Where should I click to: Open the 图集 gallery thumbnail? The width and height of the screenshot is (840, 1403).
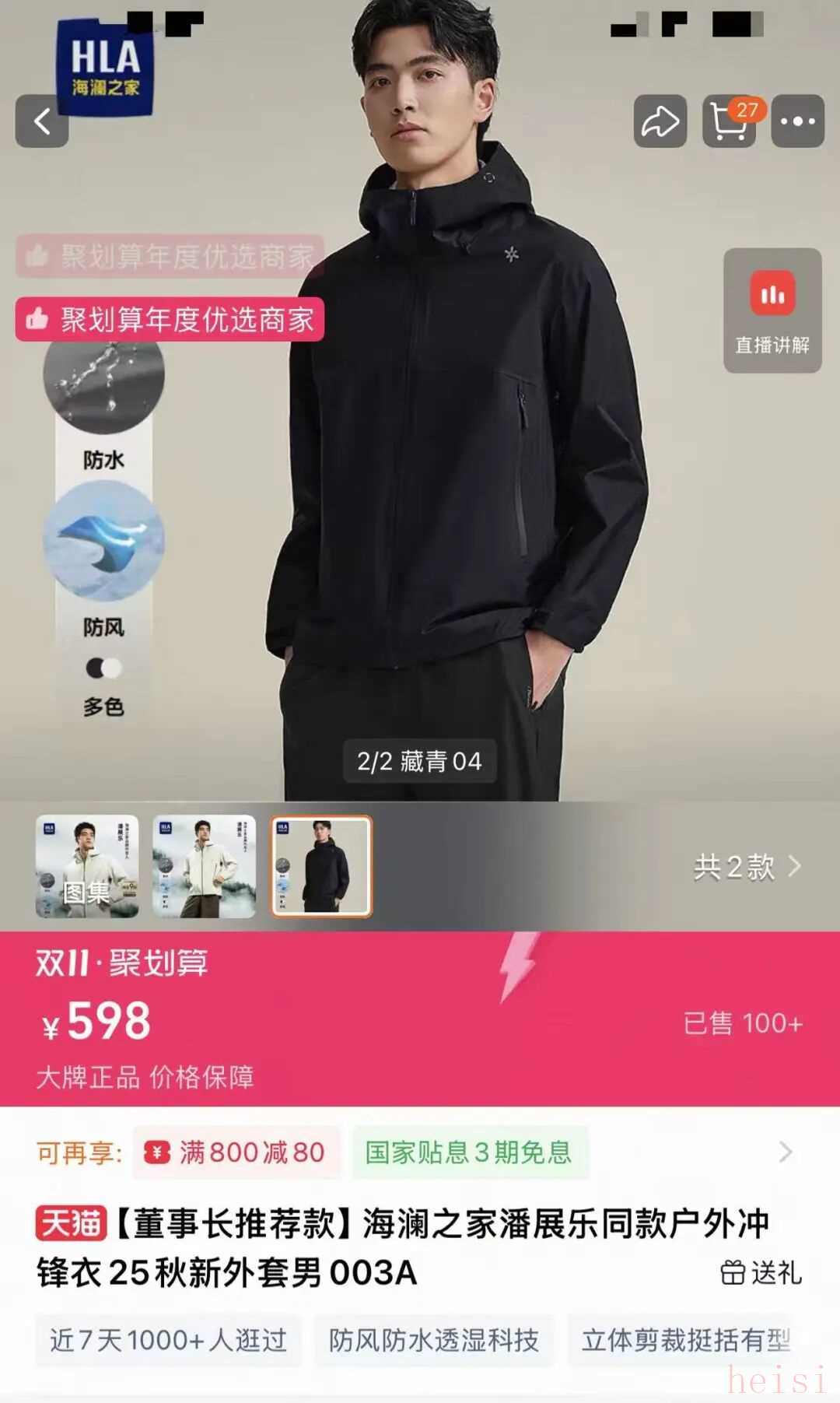point(87,866)
